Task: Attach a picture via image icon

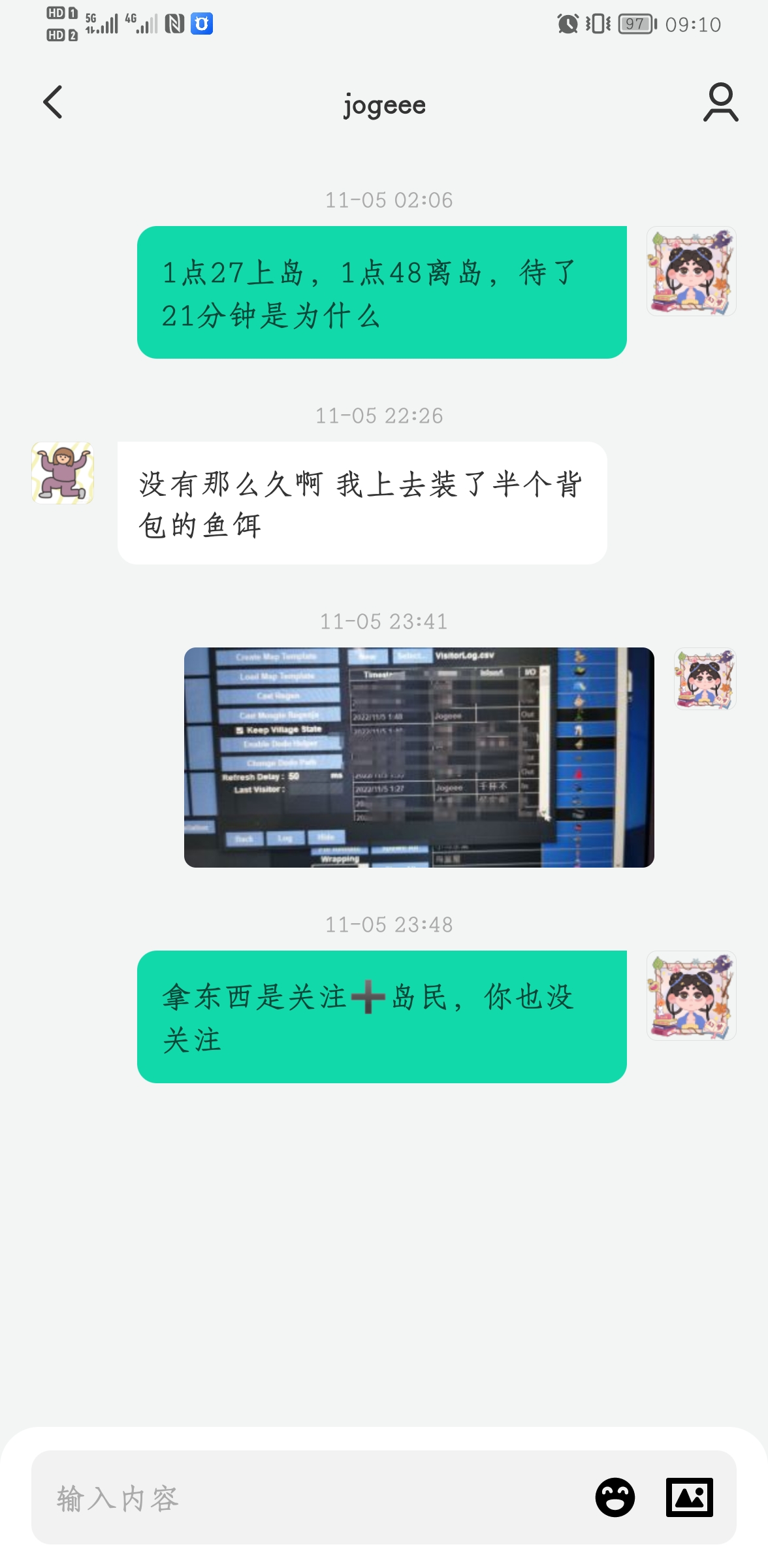Action: click(x=689, y=1497)
